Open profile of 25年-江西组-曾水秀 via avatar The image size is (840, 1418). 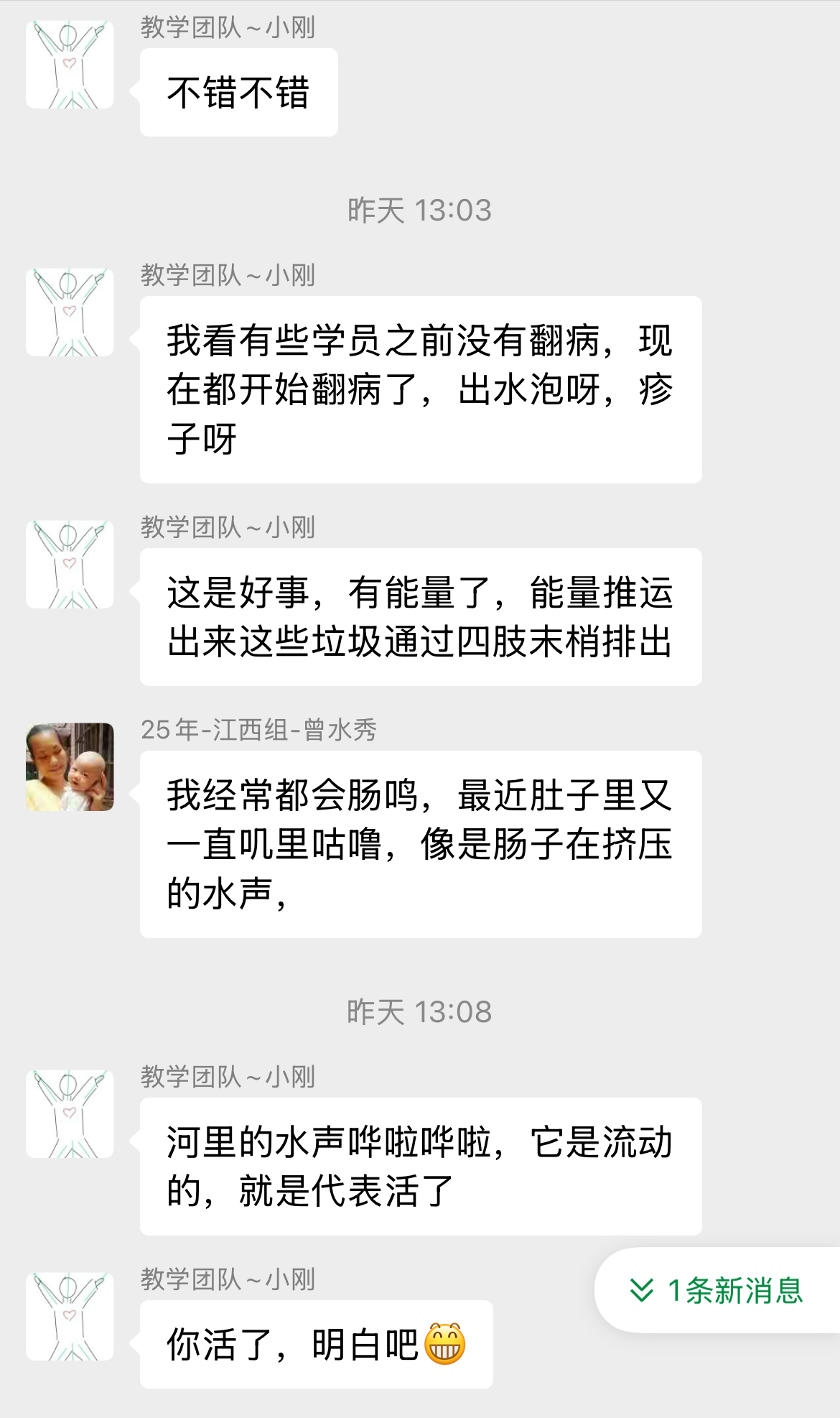point(70,767)
